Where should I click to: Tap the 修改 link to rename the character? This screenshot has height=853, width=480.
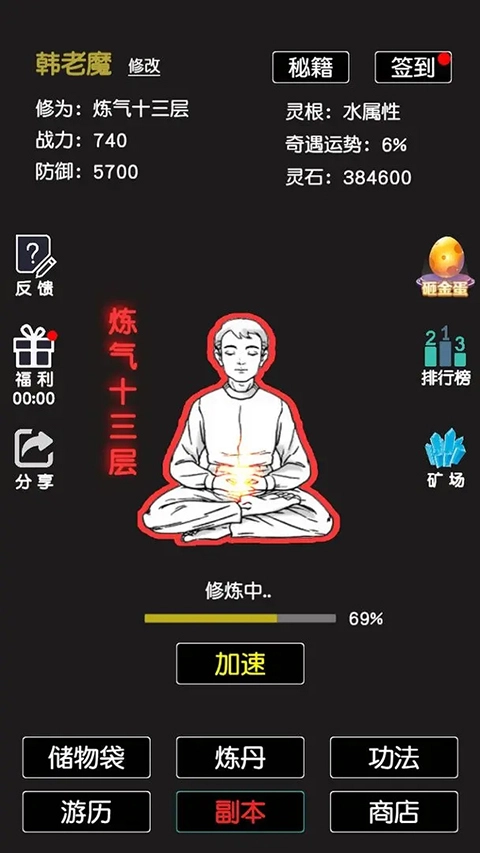tap(144, 66)
